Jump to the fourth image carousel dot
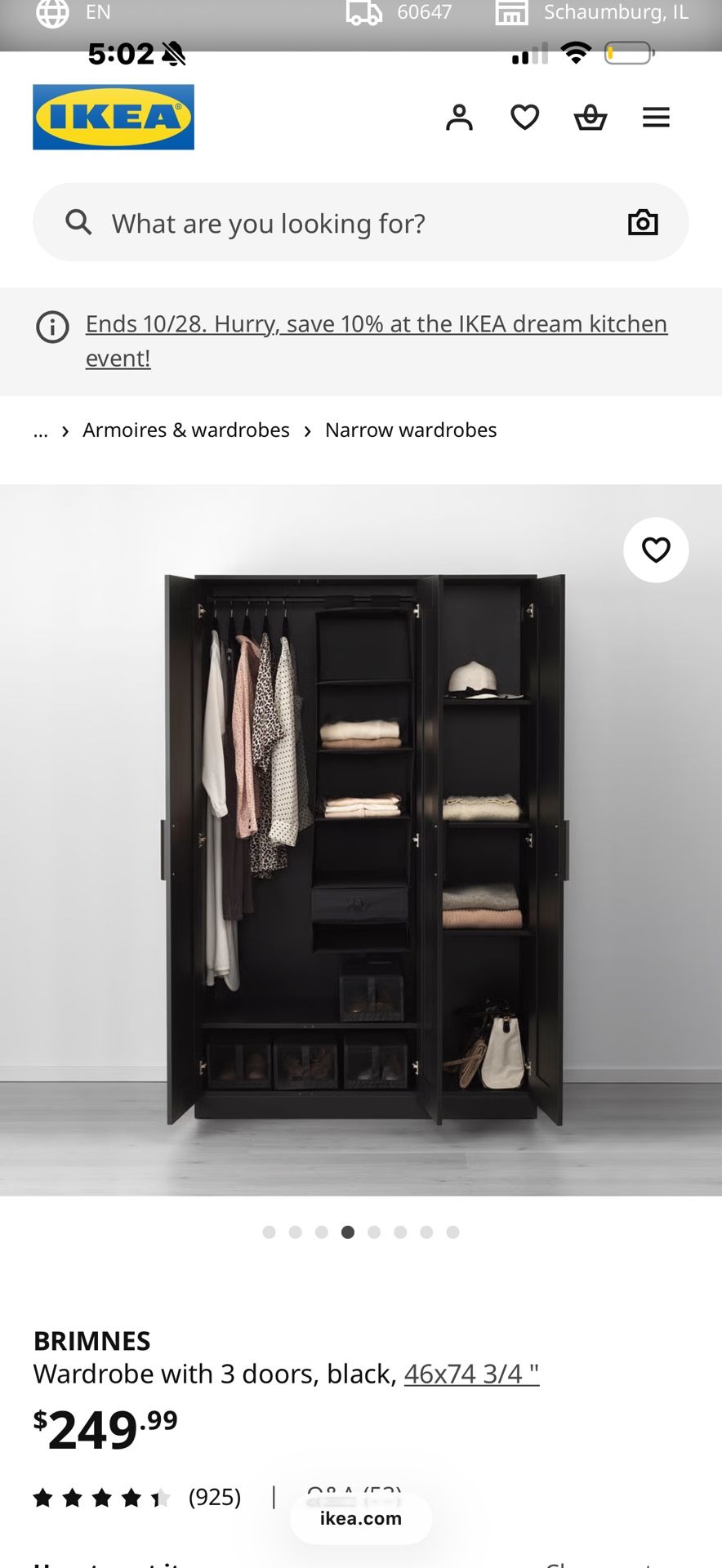Screen dimensions: 722x1568 (x=348, y=1232)
